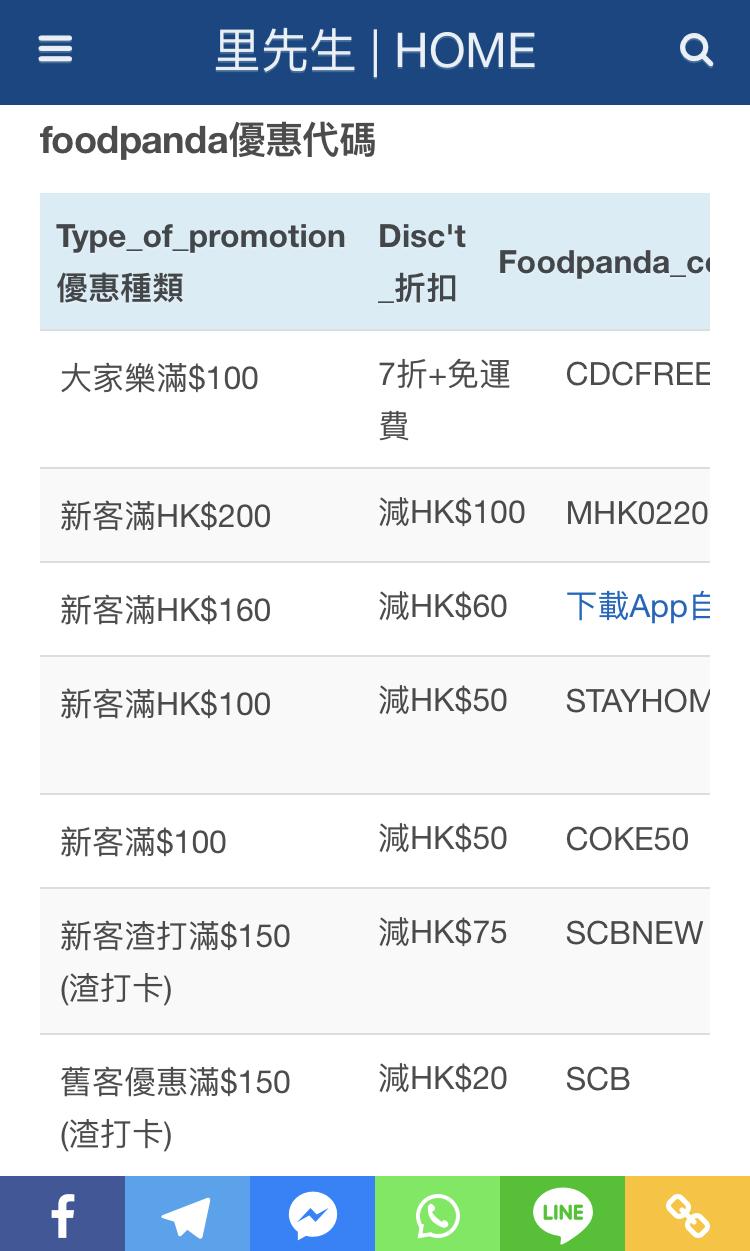Screen dimensions: 750x1251
Task: Open Messenger sharing via its icon
Action: coord(312,1213)
